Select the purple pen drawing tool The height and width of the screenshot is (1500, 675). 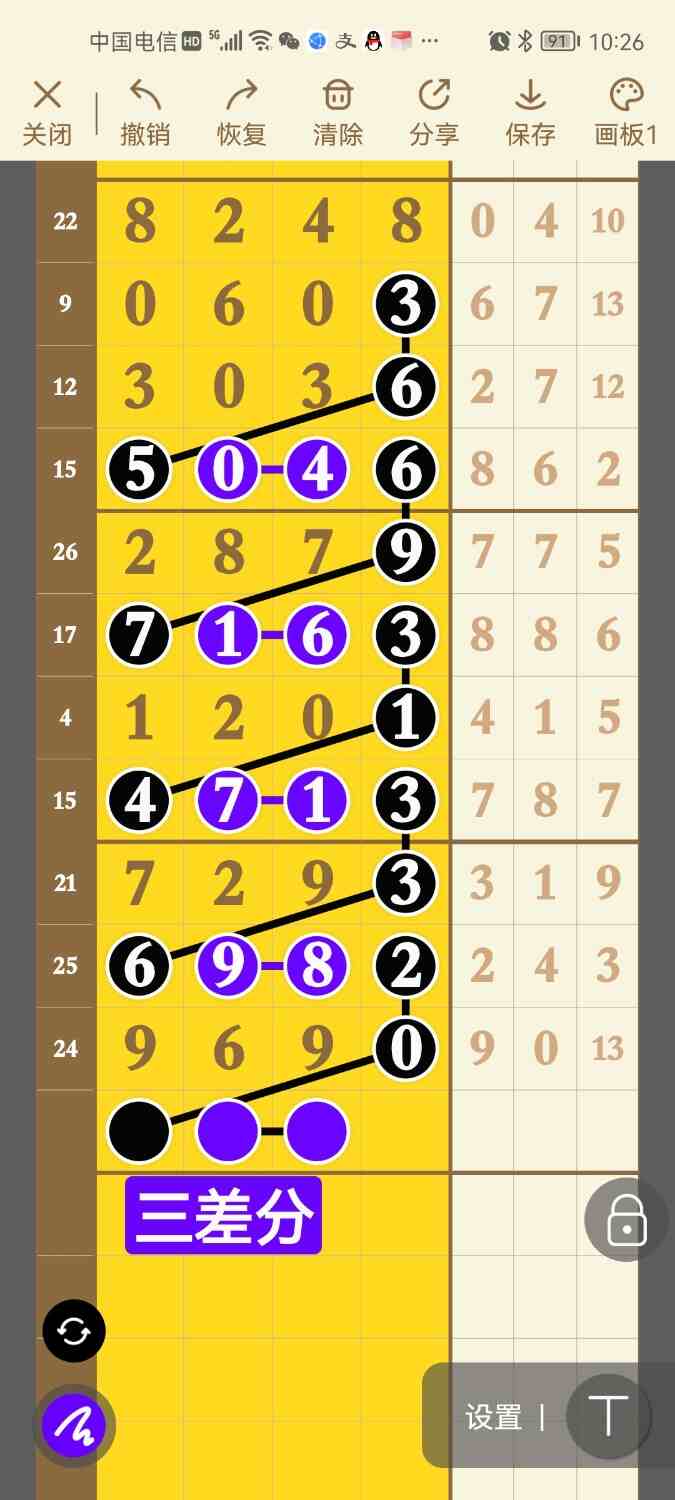(x=74, y=1424)
